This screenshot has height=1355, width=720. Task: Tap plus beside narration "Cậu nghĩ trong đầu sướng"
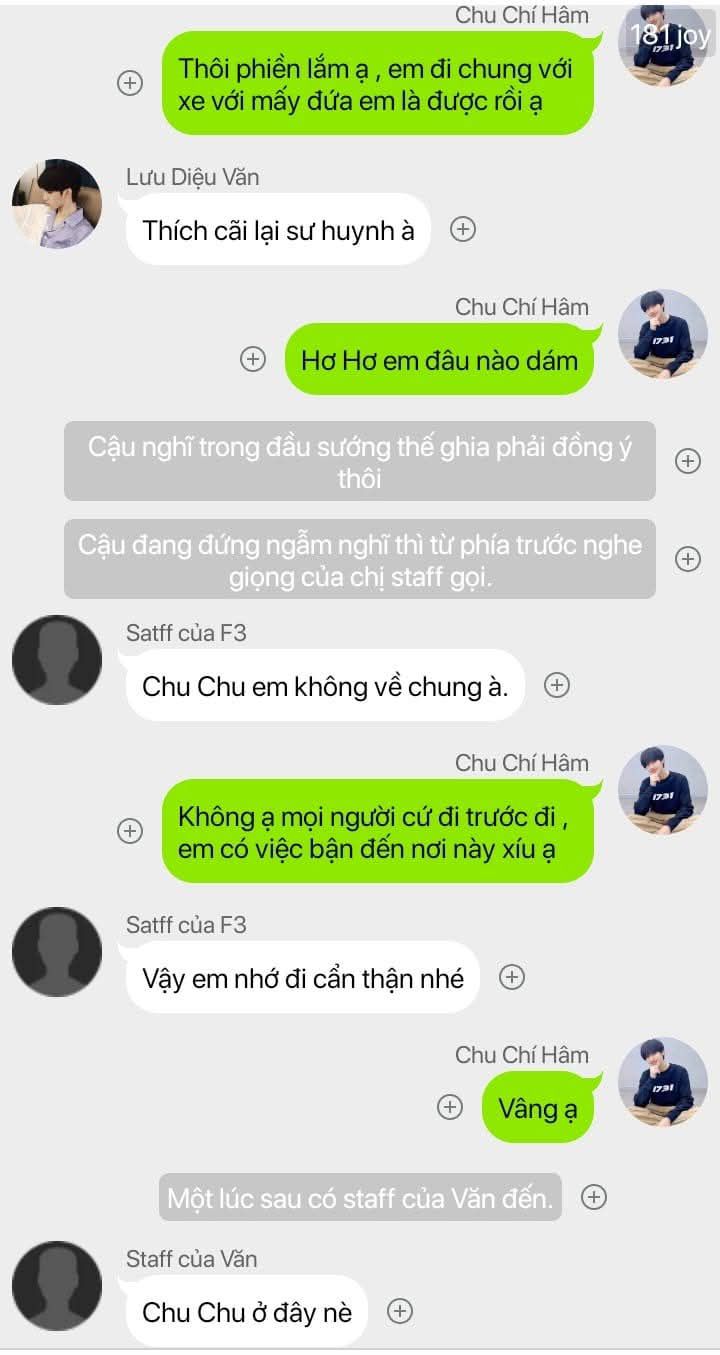(688, 461)
